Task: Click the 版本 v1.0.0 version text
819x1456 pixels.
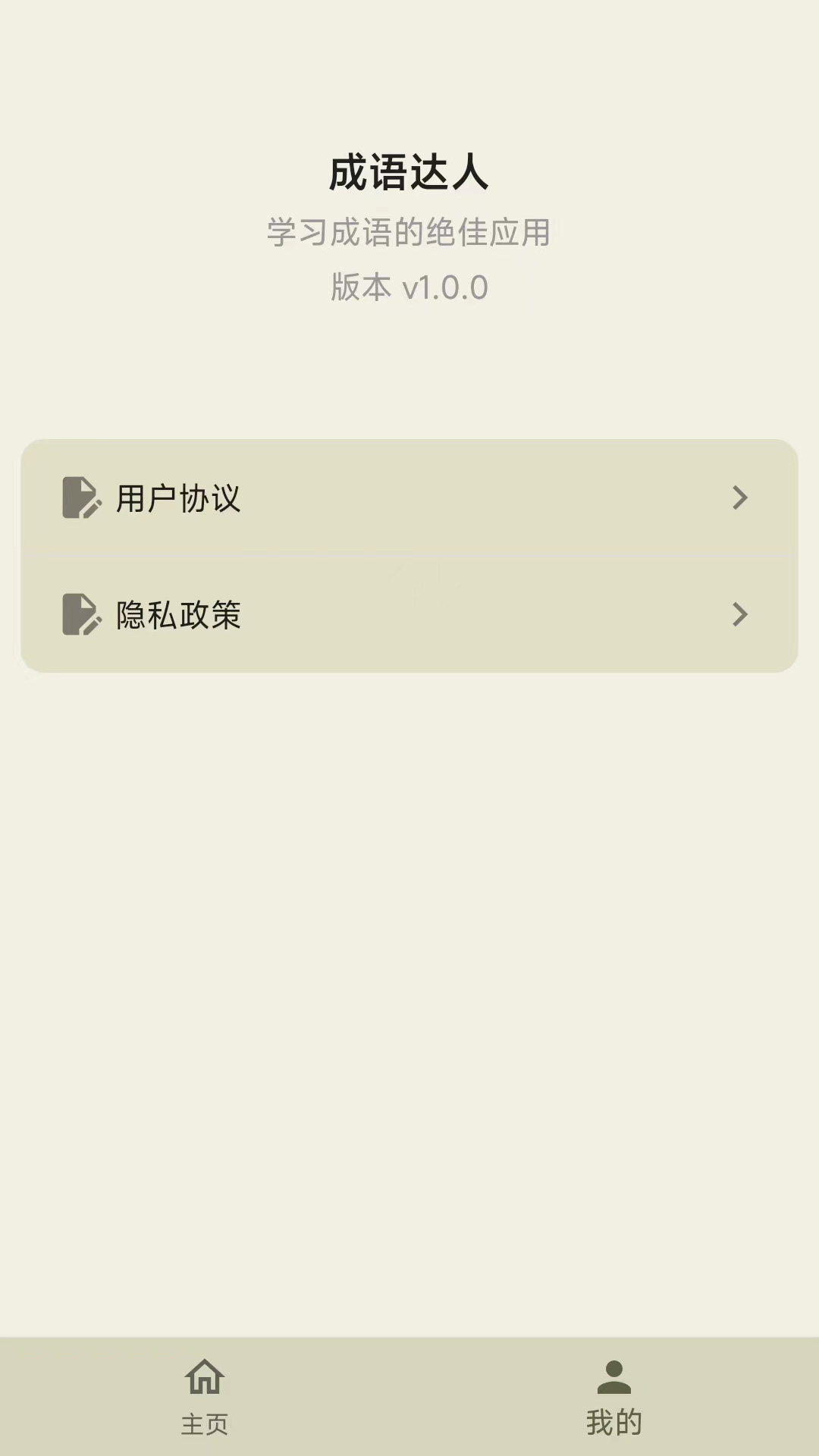Action: click(409, 287)
